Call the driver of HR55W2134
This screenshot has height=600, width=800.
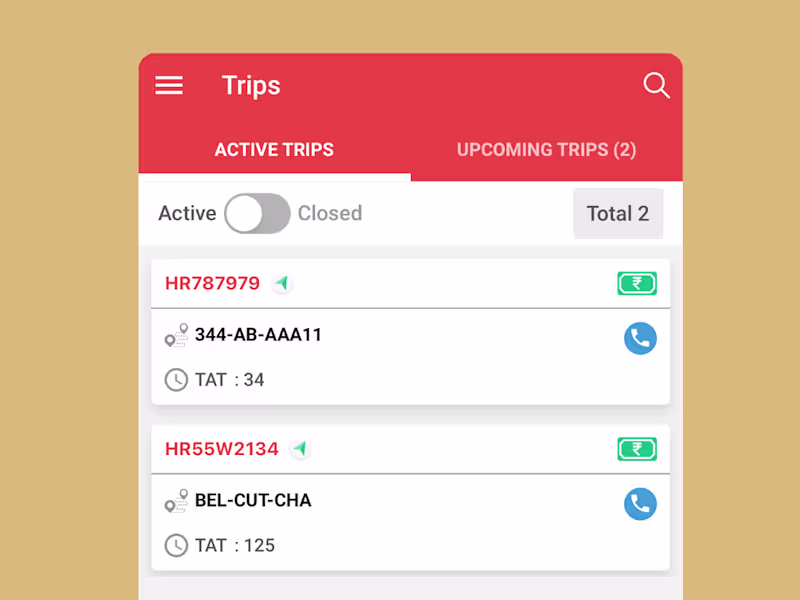[x=640, y=504]
